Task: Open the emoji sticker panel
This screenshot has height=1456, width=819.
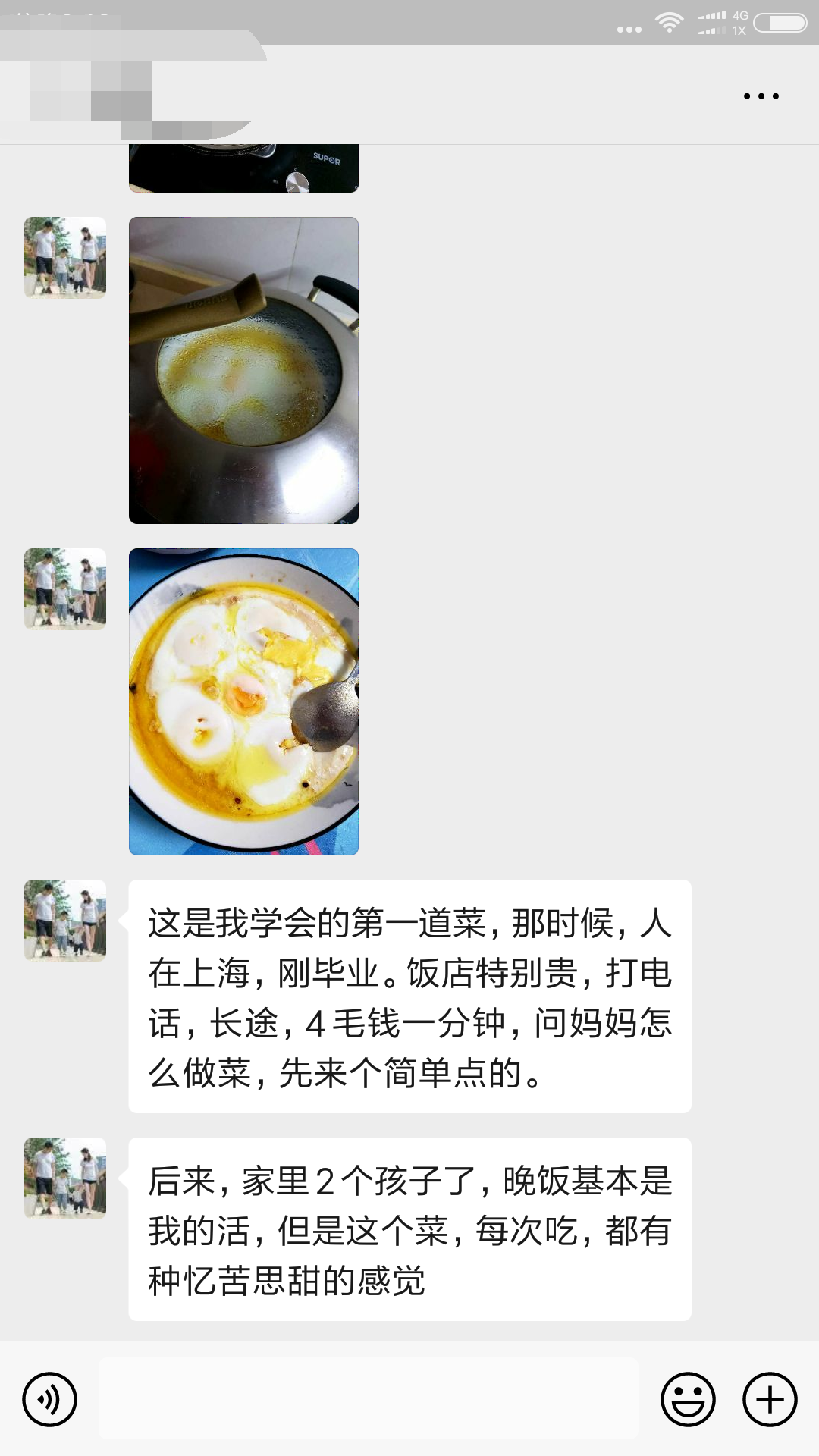Action: pos(688,1399)
